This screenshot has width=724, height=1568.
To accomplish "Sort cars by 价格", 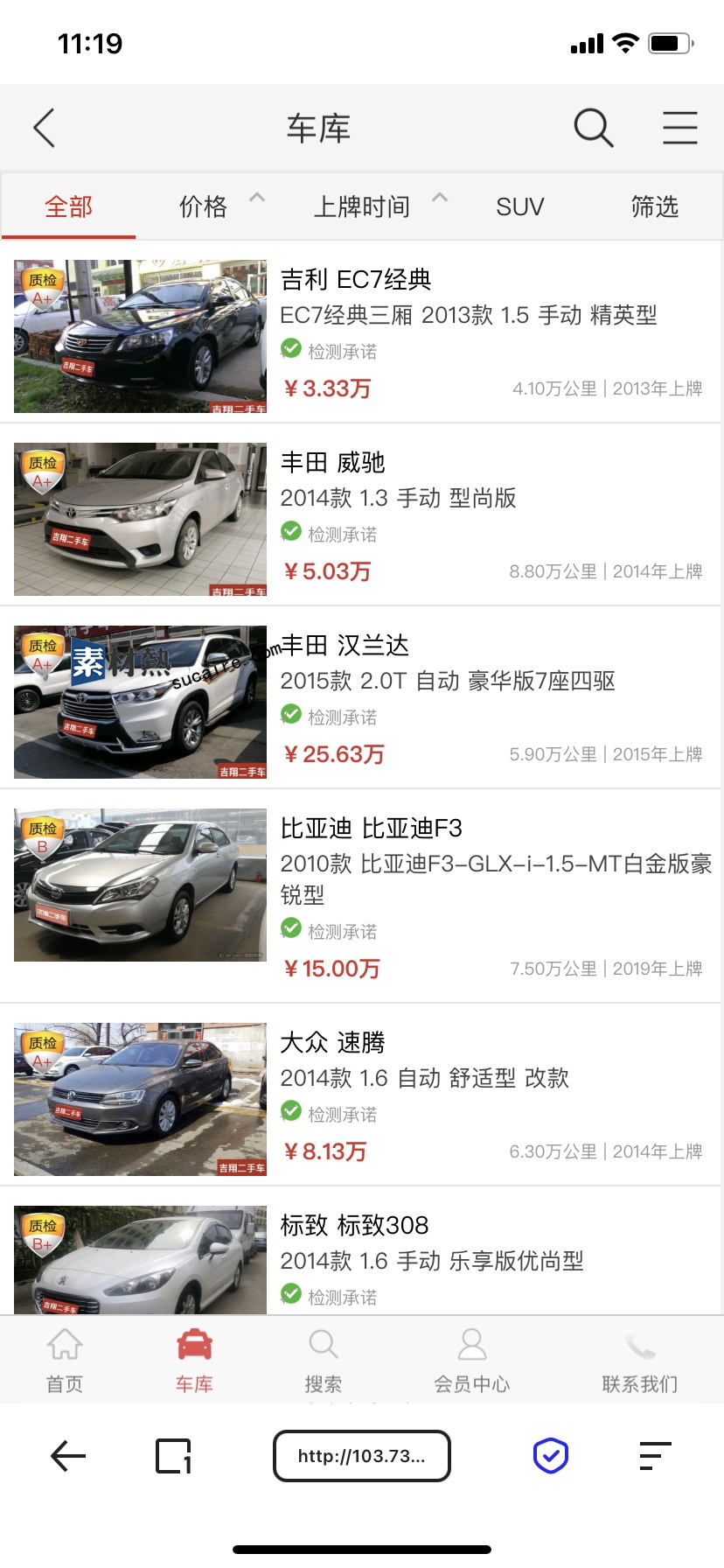I will 204,206.
